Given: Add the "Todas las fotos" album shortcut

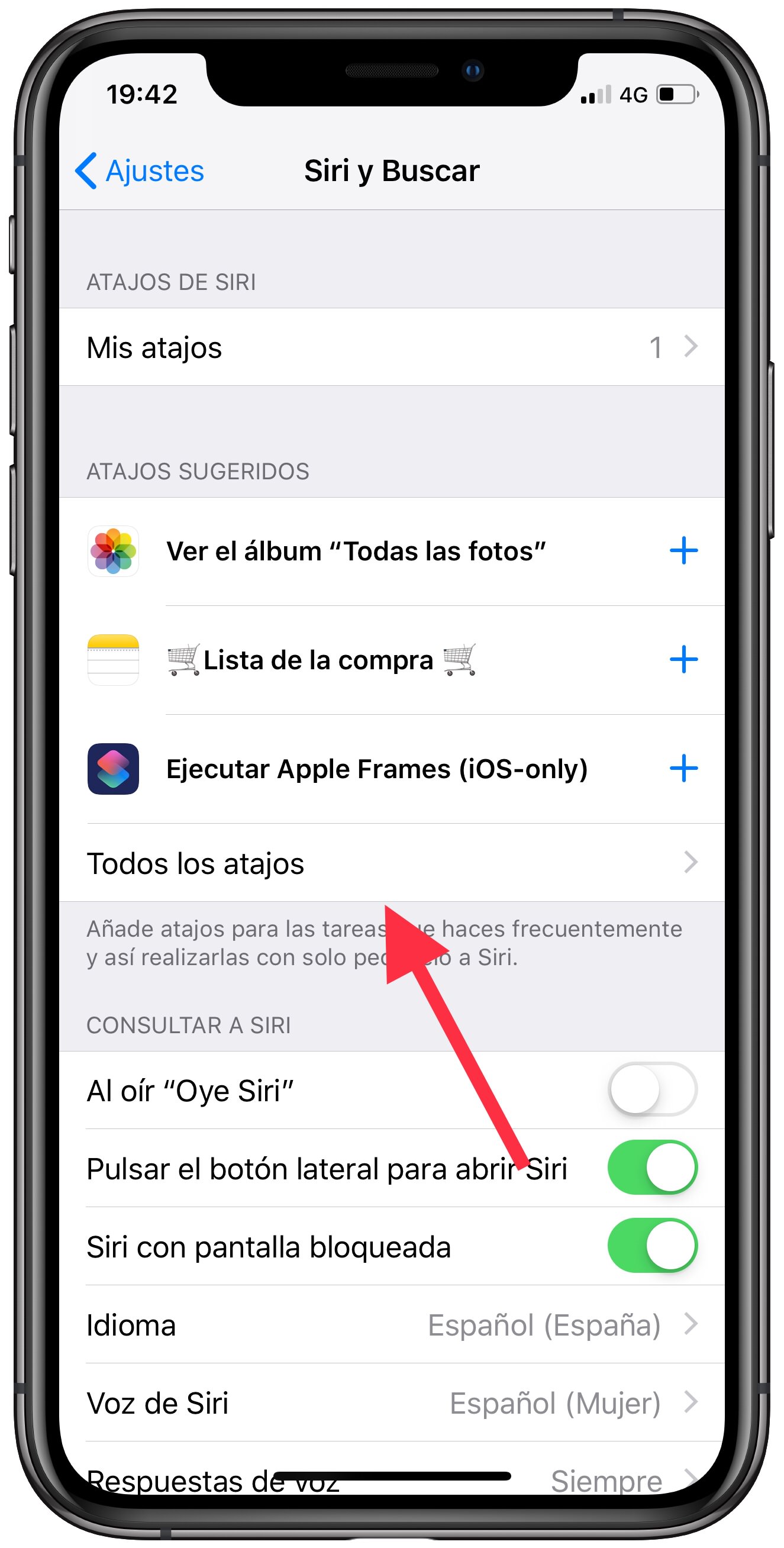Looking at the screenshot, I should pos(683,551).
